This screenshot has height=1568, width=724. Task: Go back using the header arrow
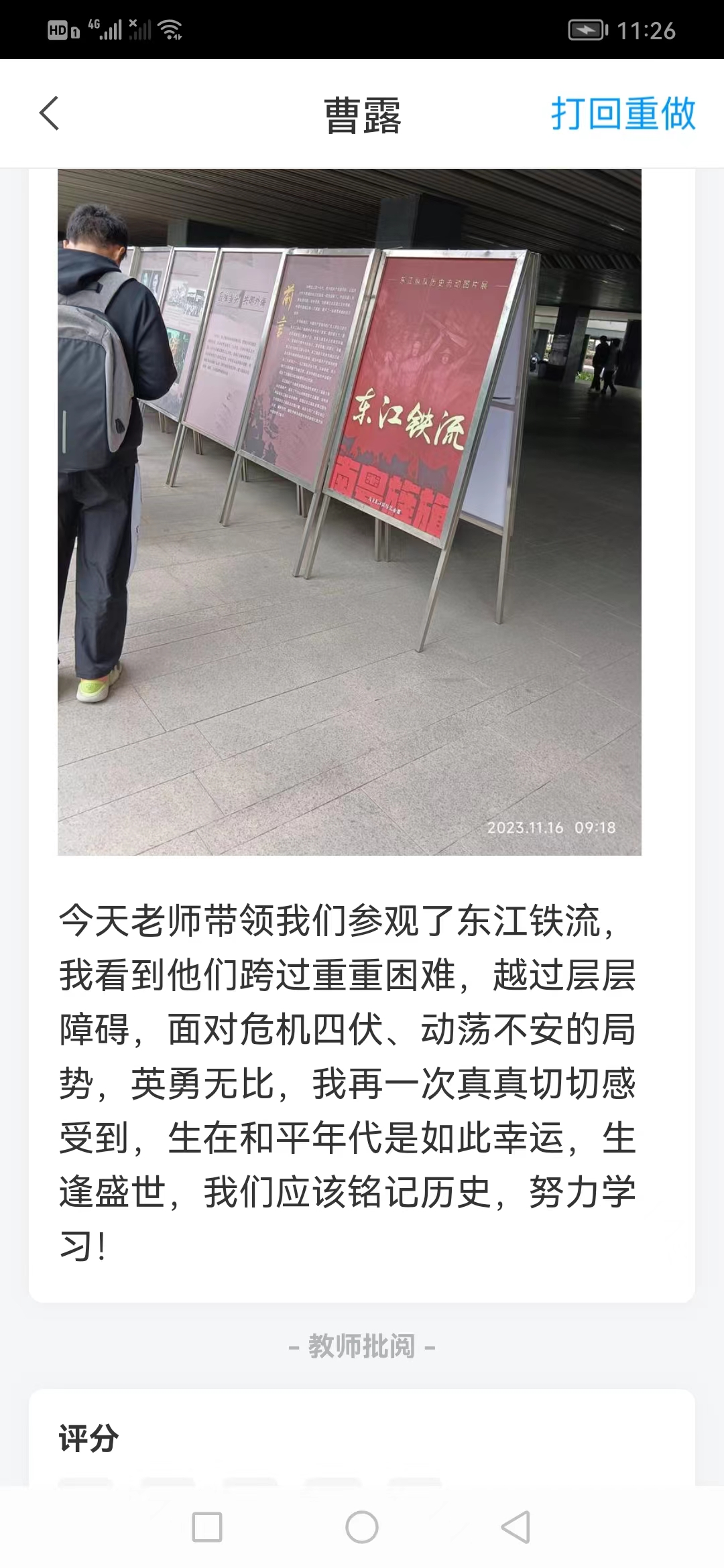tap(50, 113)
